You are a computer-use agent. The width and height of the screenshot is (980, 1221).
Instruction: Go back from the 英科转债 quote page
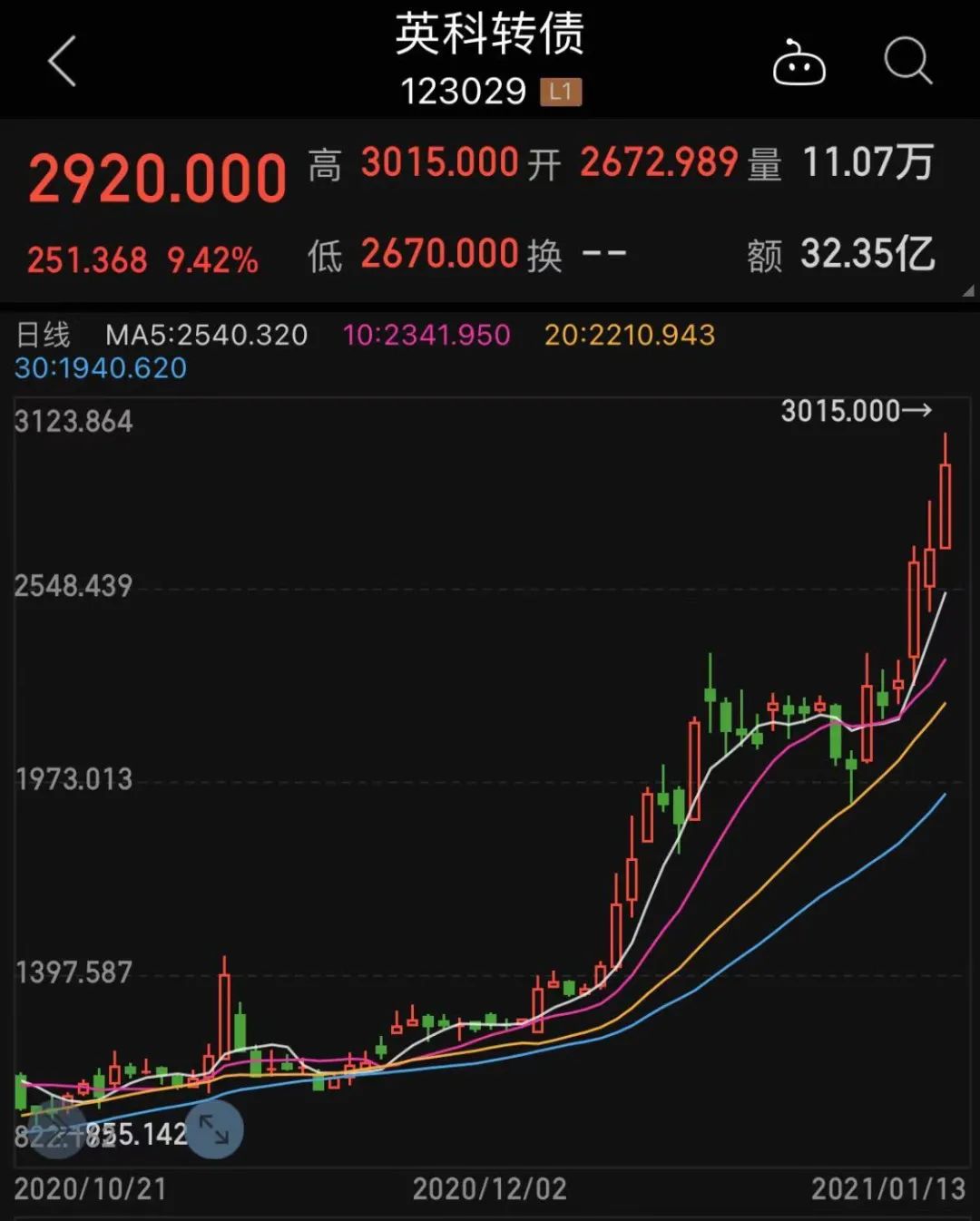click(x=62, y=62)
